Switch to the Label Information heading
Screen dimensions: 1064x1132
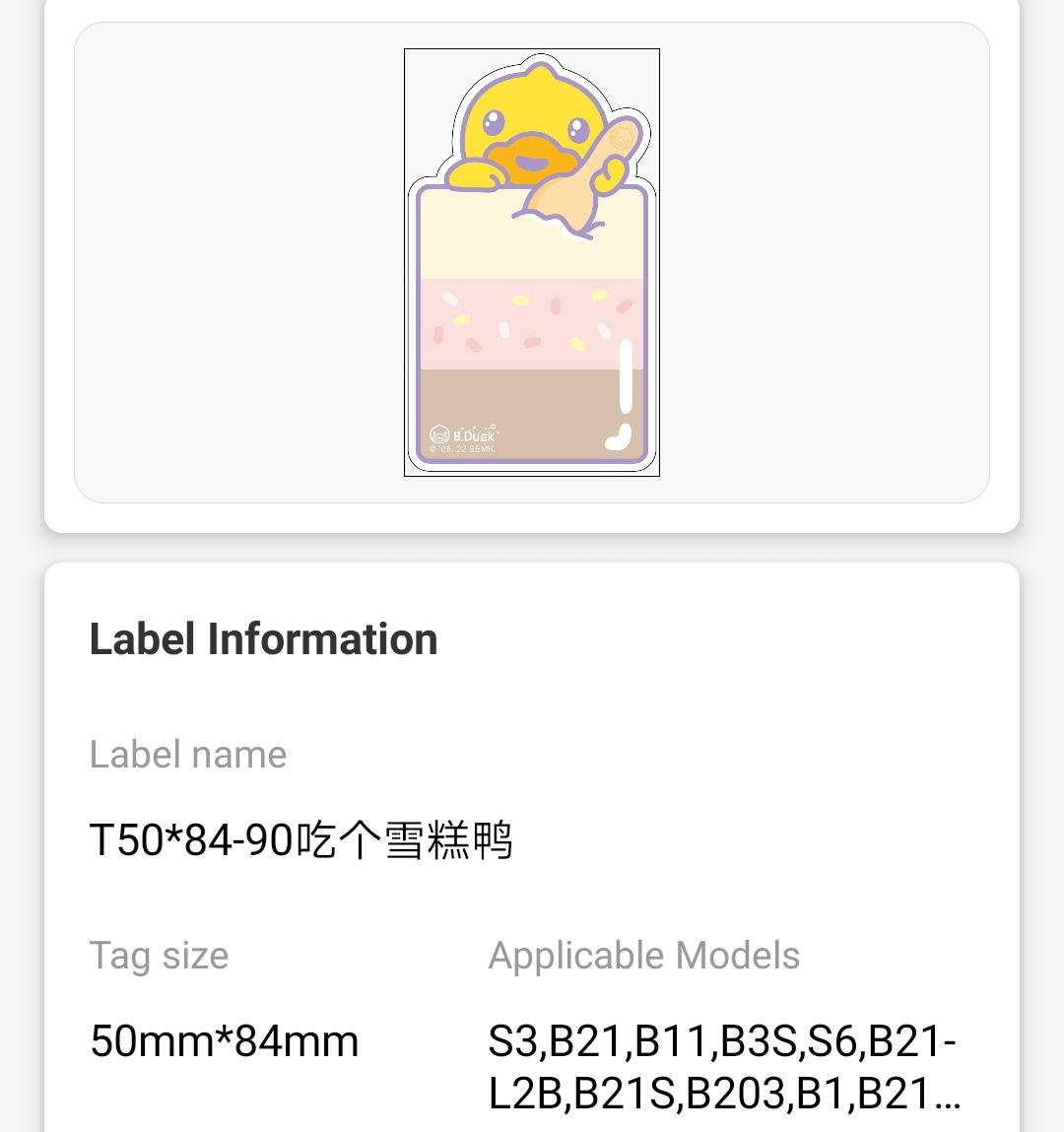(263, 638)
